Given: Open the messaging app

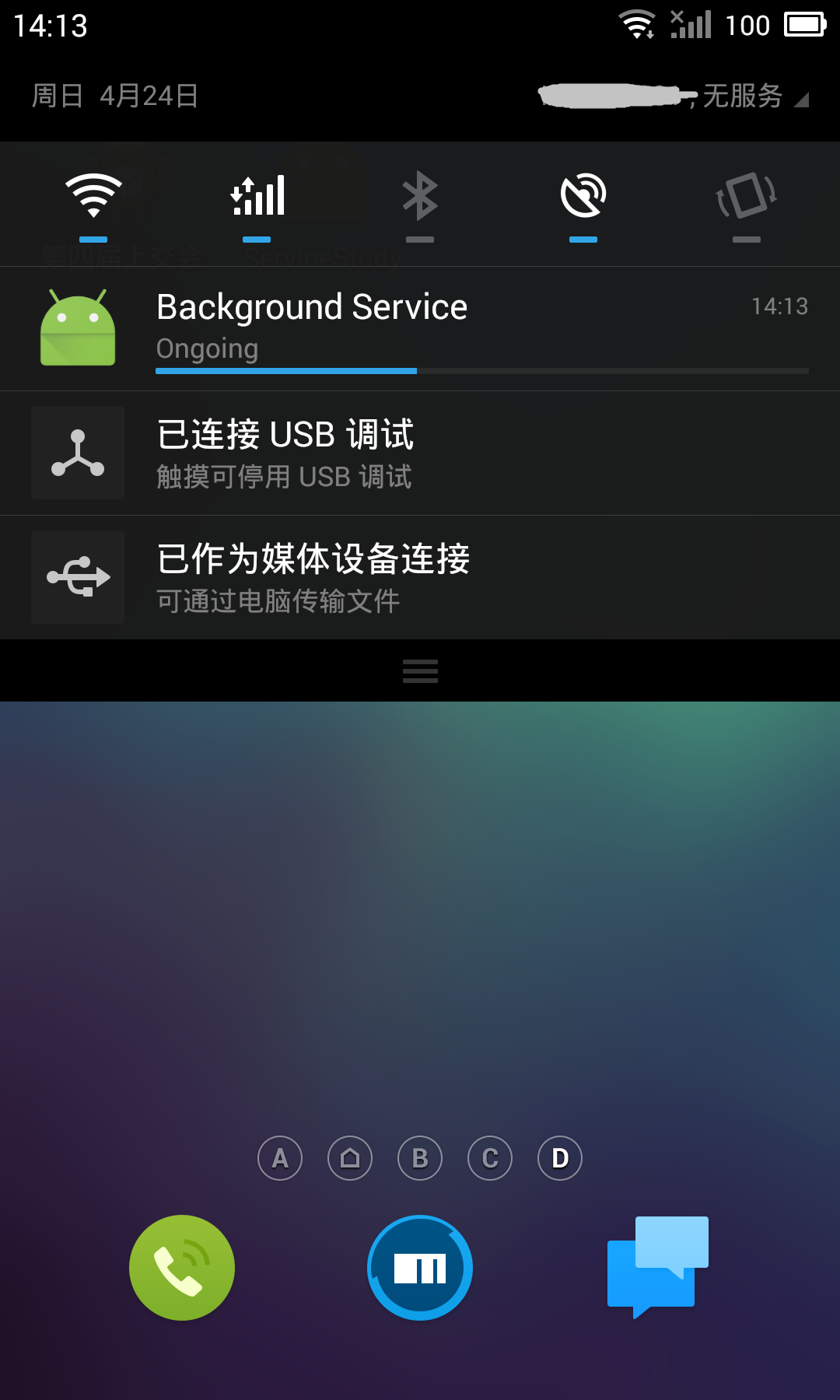Looking at the screenshot, I should coord(657,1268).
